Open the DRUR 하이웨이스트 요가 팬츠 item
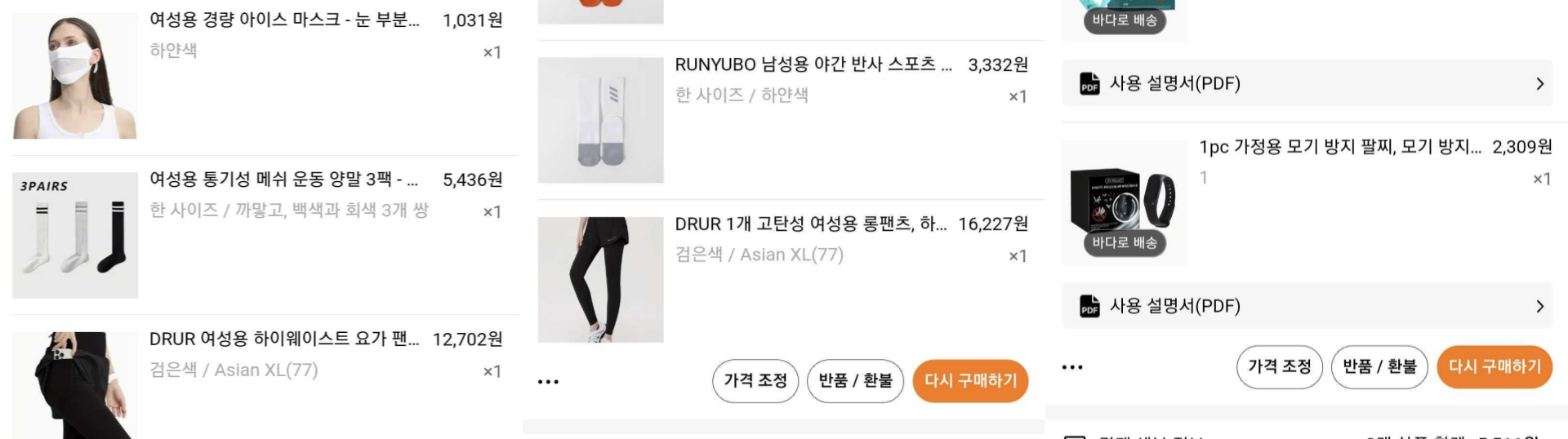 pos(283,339)
